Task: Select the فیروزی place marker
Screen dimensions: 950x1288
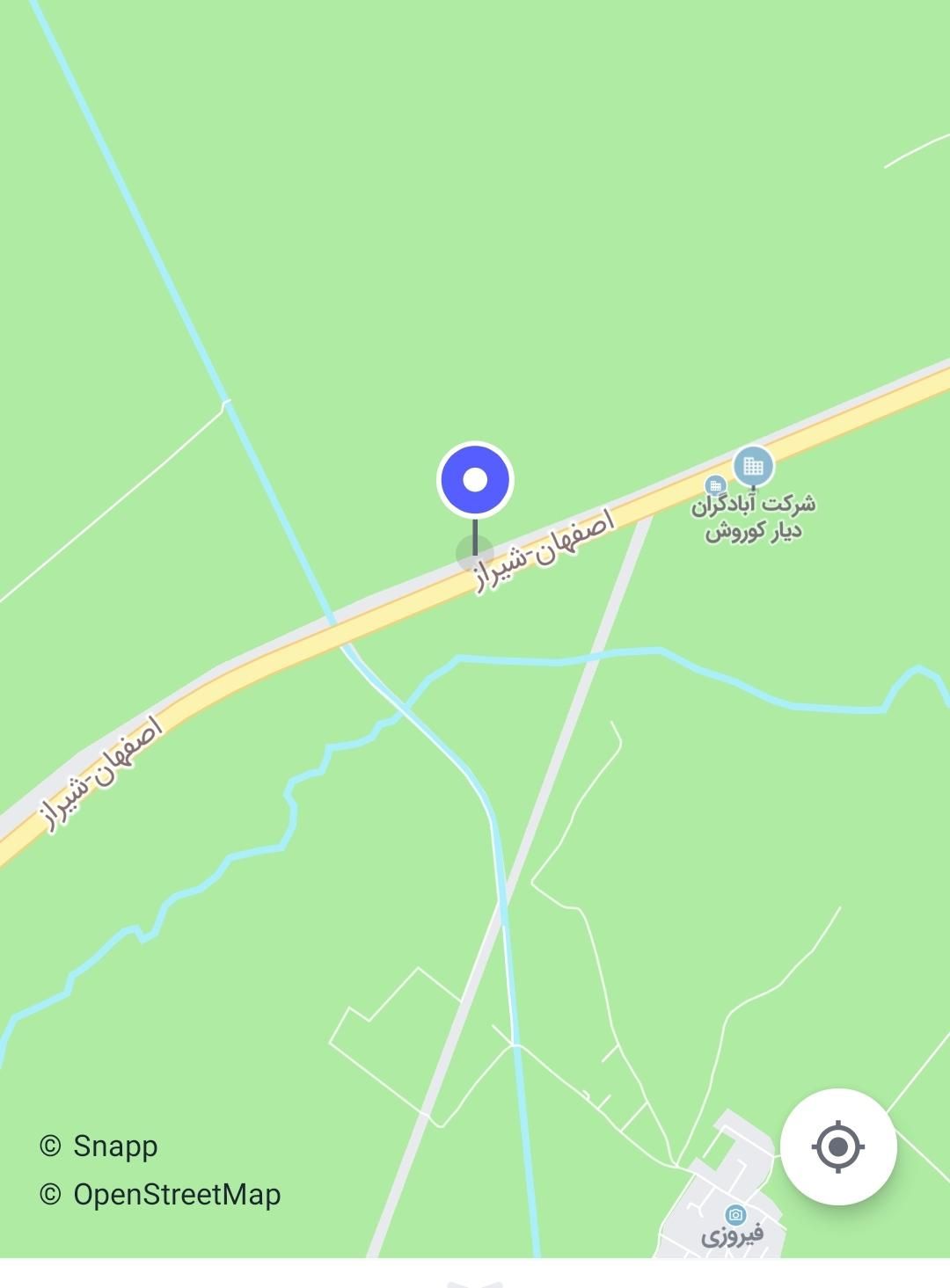Action: [736, 1215]
